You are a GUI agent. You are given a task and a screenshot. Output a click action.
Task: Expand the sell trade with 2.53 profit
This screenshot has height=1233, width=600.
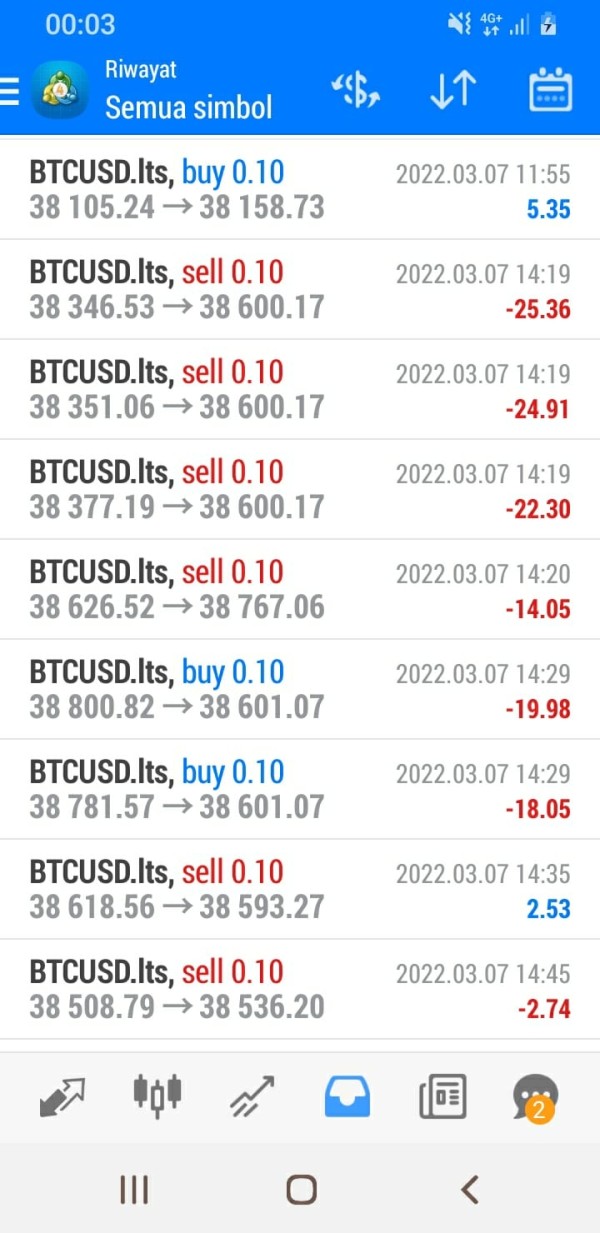300,890
